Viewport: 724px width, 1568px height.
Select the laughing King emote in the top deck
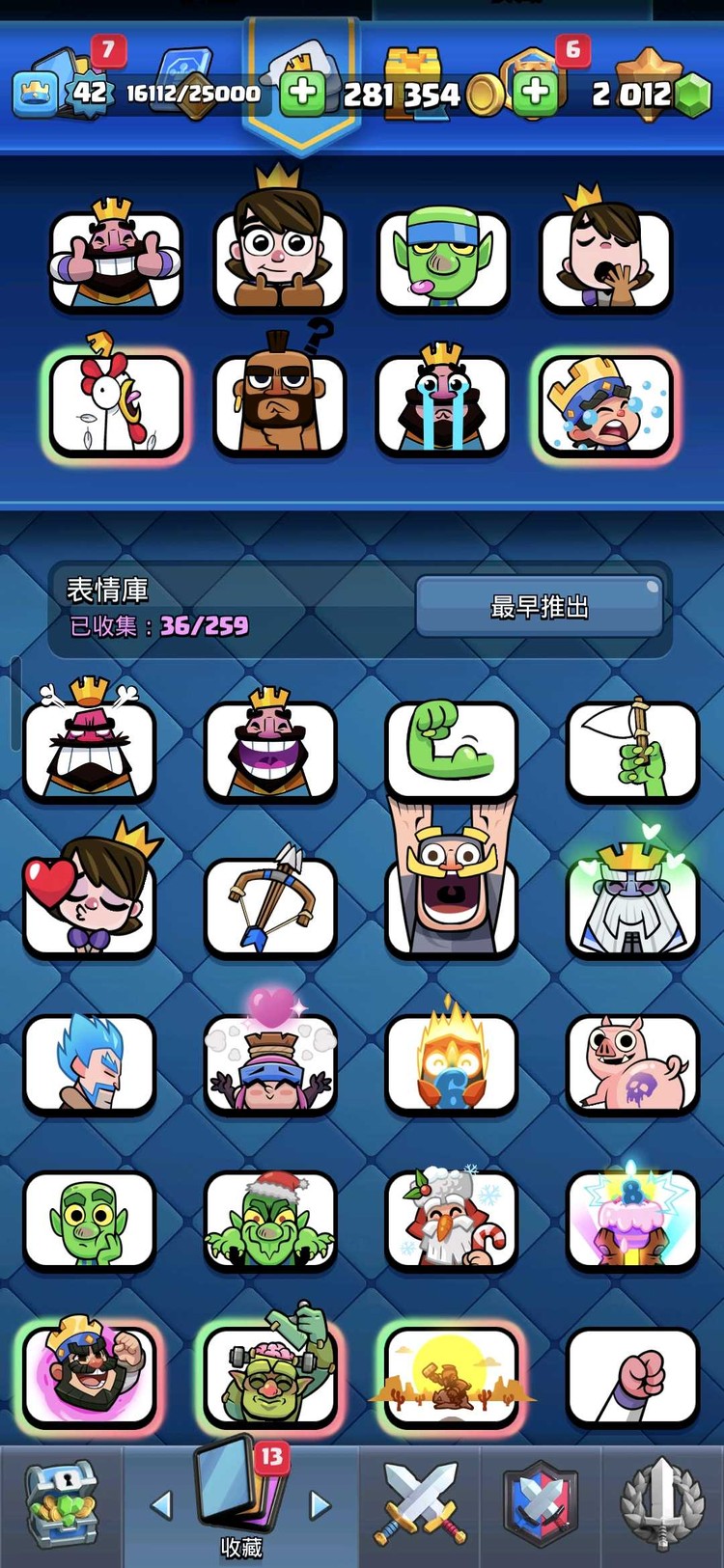point(116,261)
